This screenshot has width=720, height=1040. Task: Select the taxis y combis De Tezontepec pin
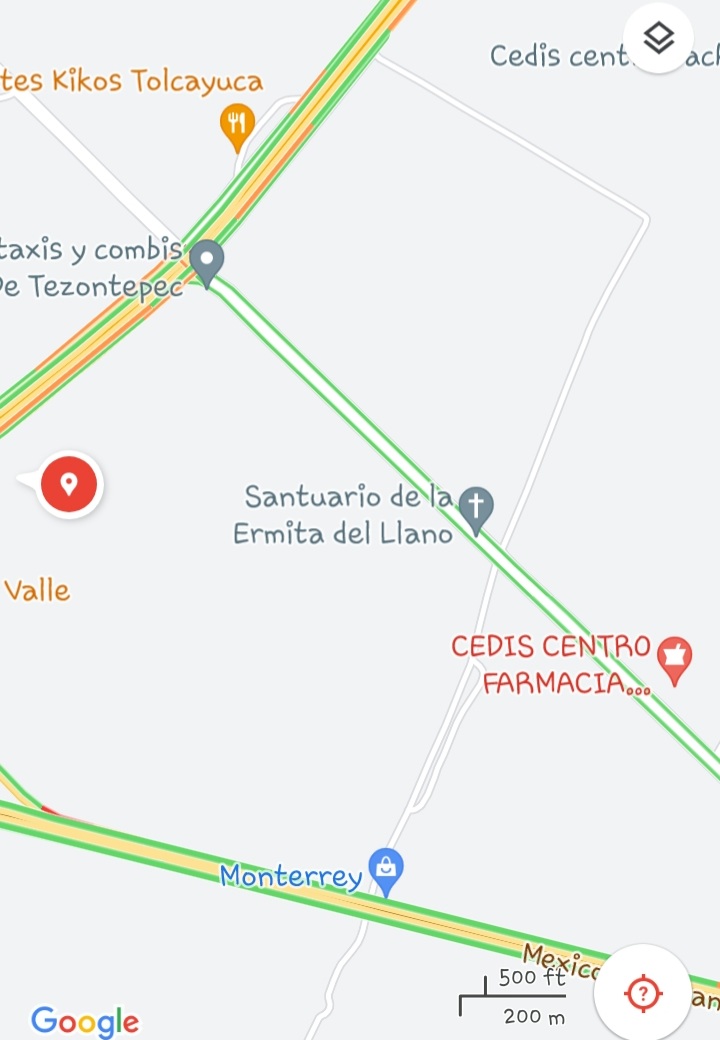[x=207, y=262]
